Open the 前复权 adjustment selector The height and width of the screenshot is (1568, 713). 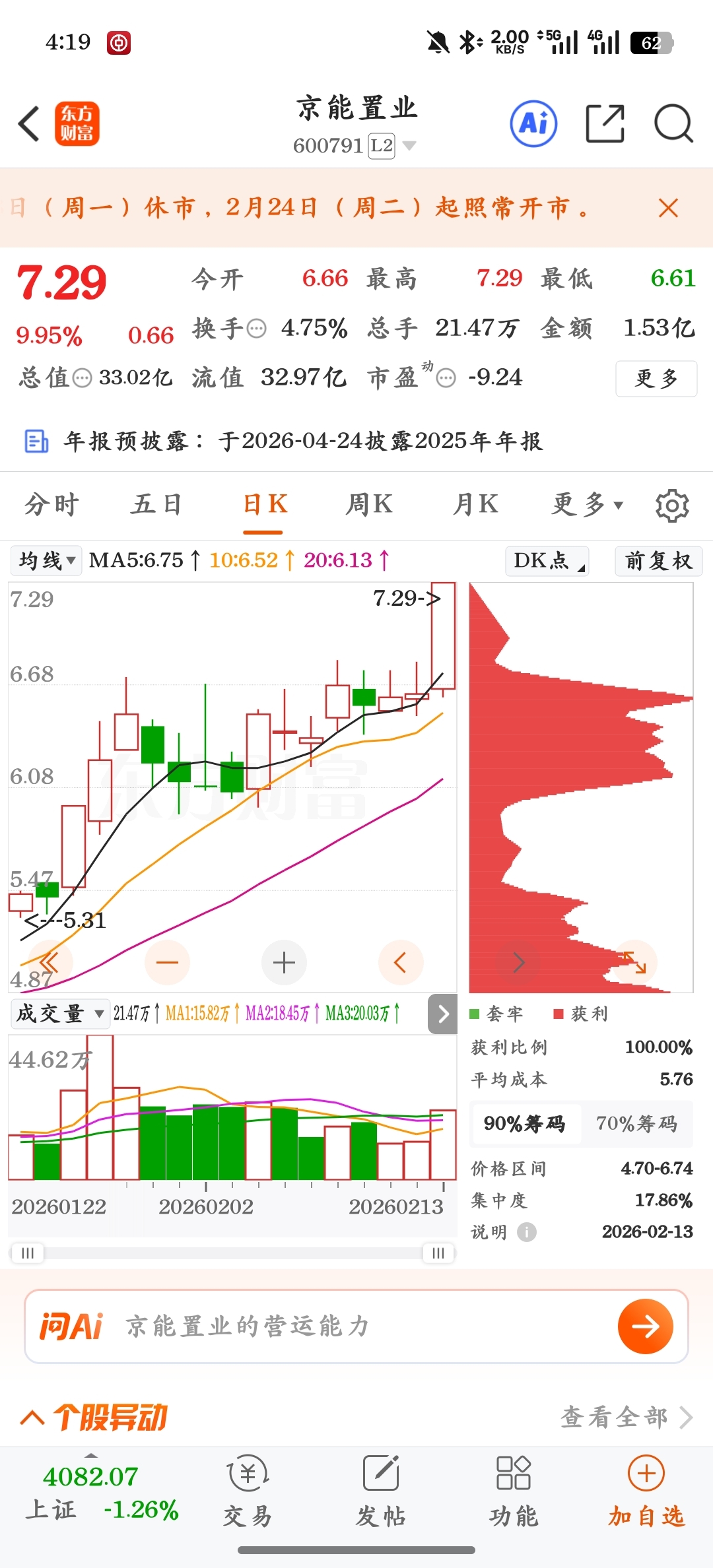(x=658, y=561)
